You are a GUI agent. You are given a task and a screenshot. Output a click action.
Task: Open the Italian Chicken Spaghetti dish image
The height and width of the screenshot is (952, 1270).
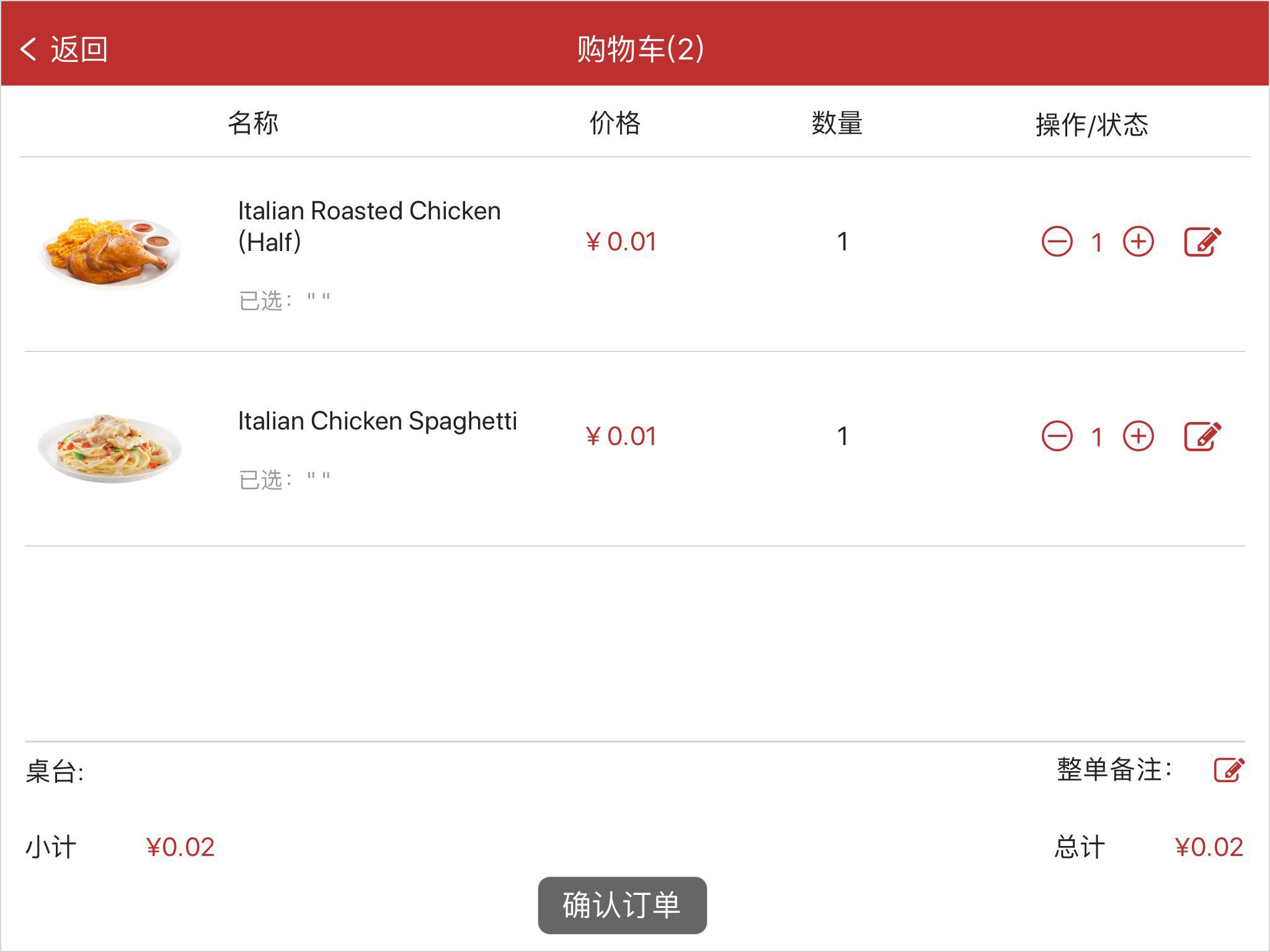pos(110,447)
